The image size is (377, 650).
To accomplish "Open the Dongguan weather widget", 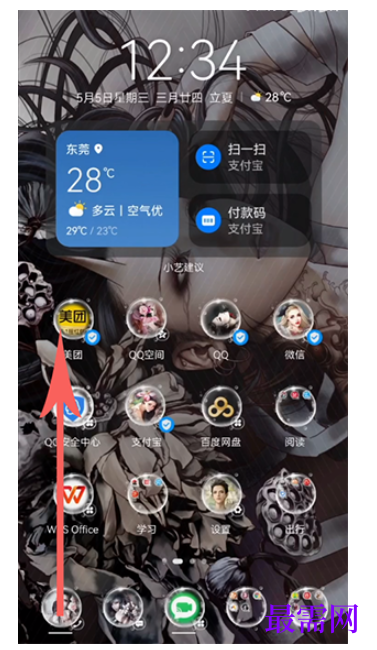I will pos(117,189).
